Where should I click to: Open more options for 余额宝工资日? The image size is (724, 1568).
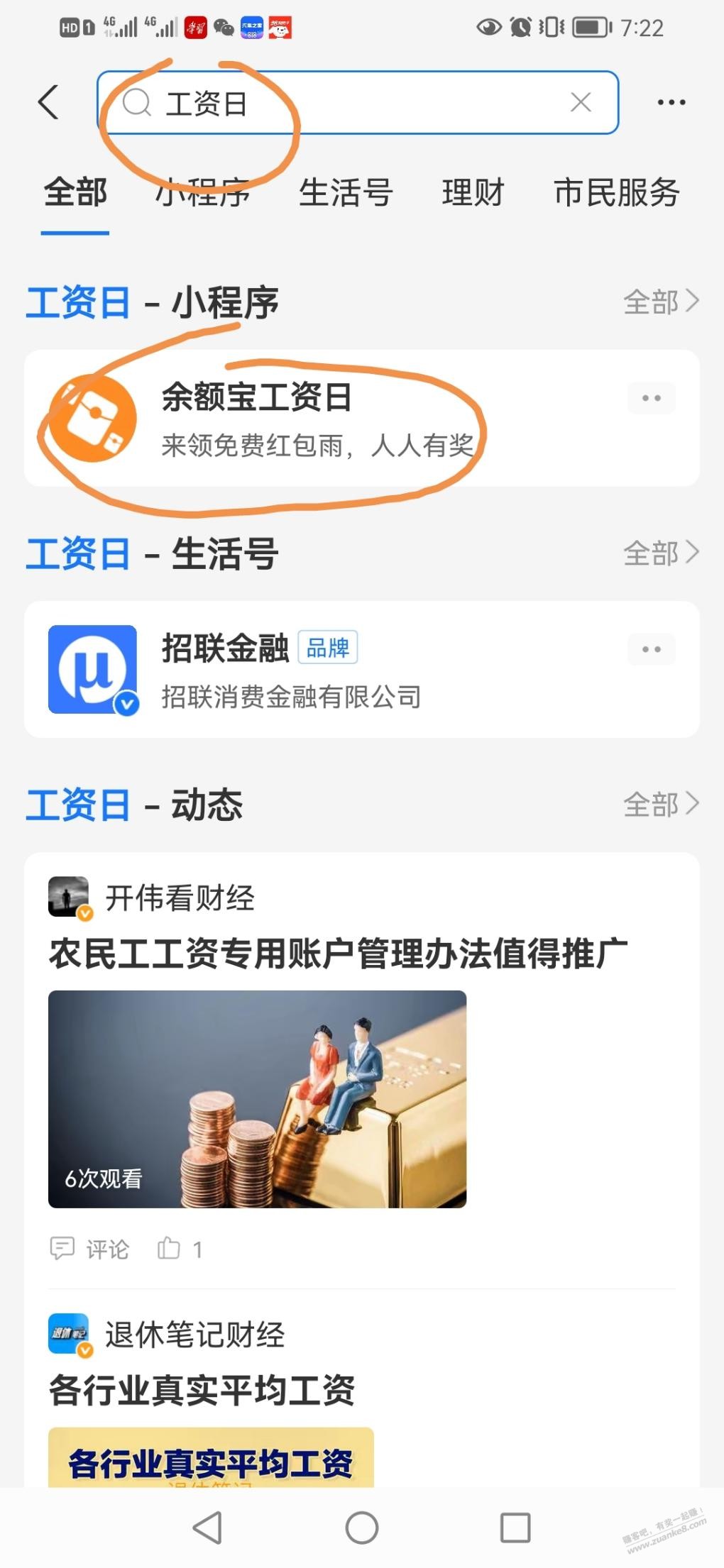pyautogui.click(x=651, y=398)
